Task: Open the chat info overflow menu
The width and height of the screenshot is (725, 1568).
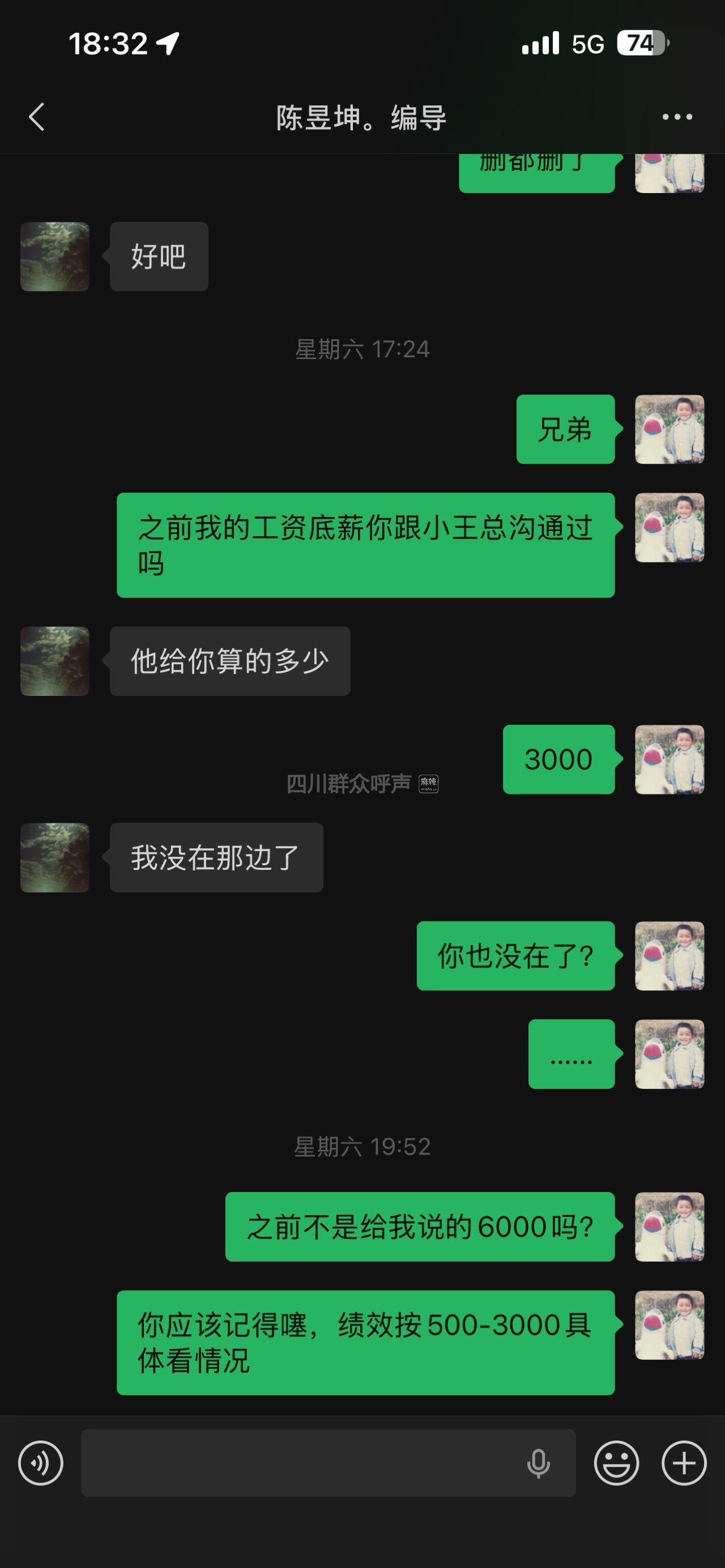Action: tap(677, 117)
